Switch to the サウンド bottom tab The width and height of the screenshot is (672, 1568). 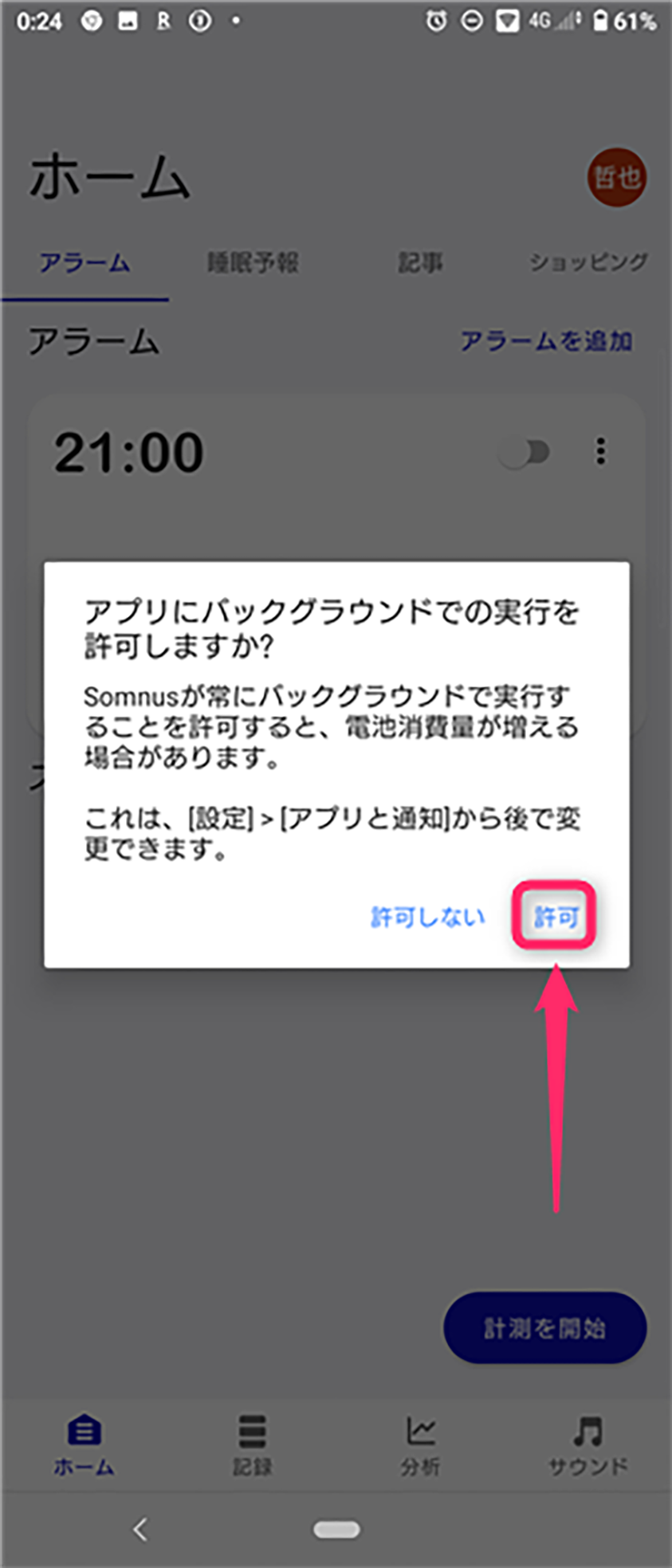point(588,1444)
